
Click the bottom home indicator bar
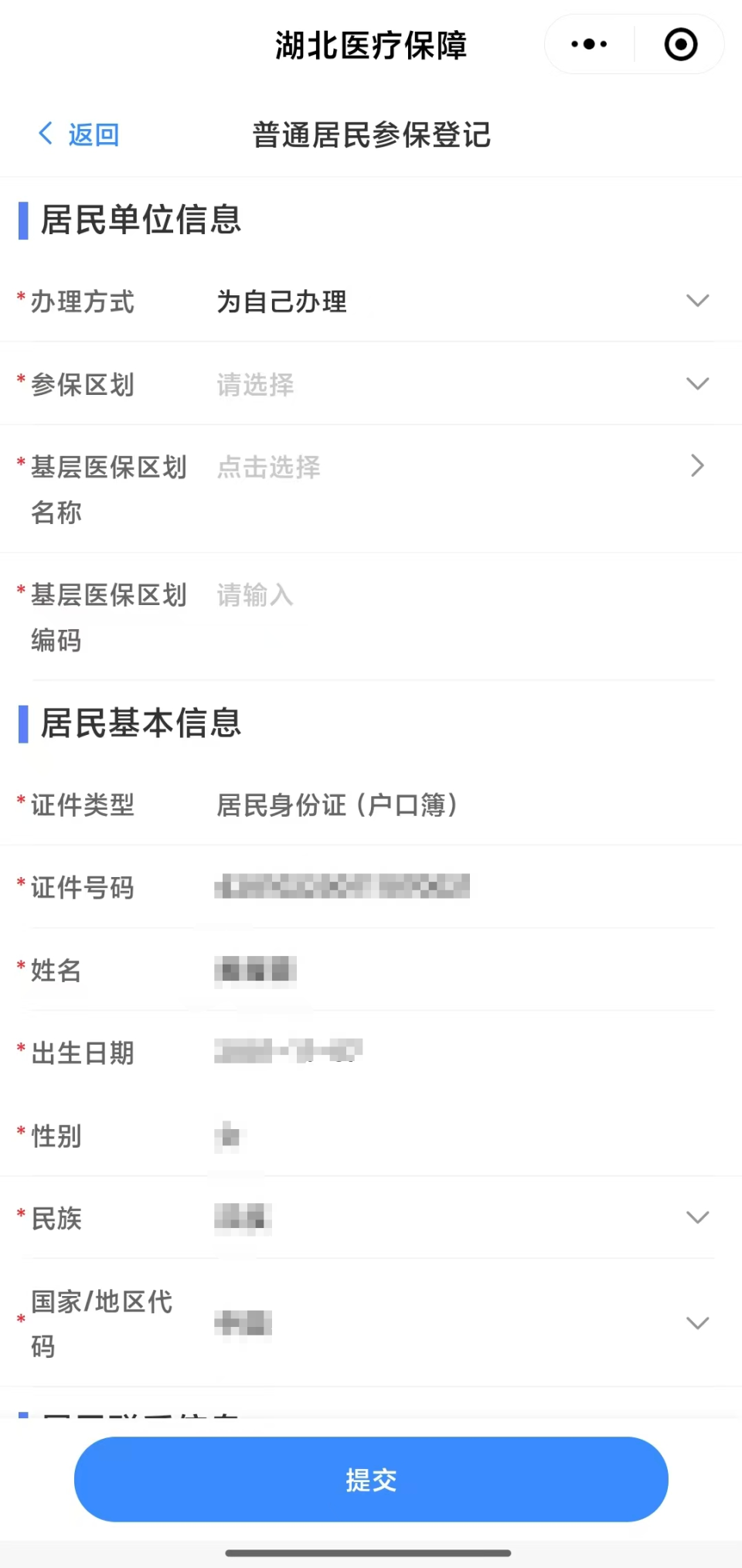coord(370,1552)
